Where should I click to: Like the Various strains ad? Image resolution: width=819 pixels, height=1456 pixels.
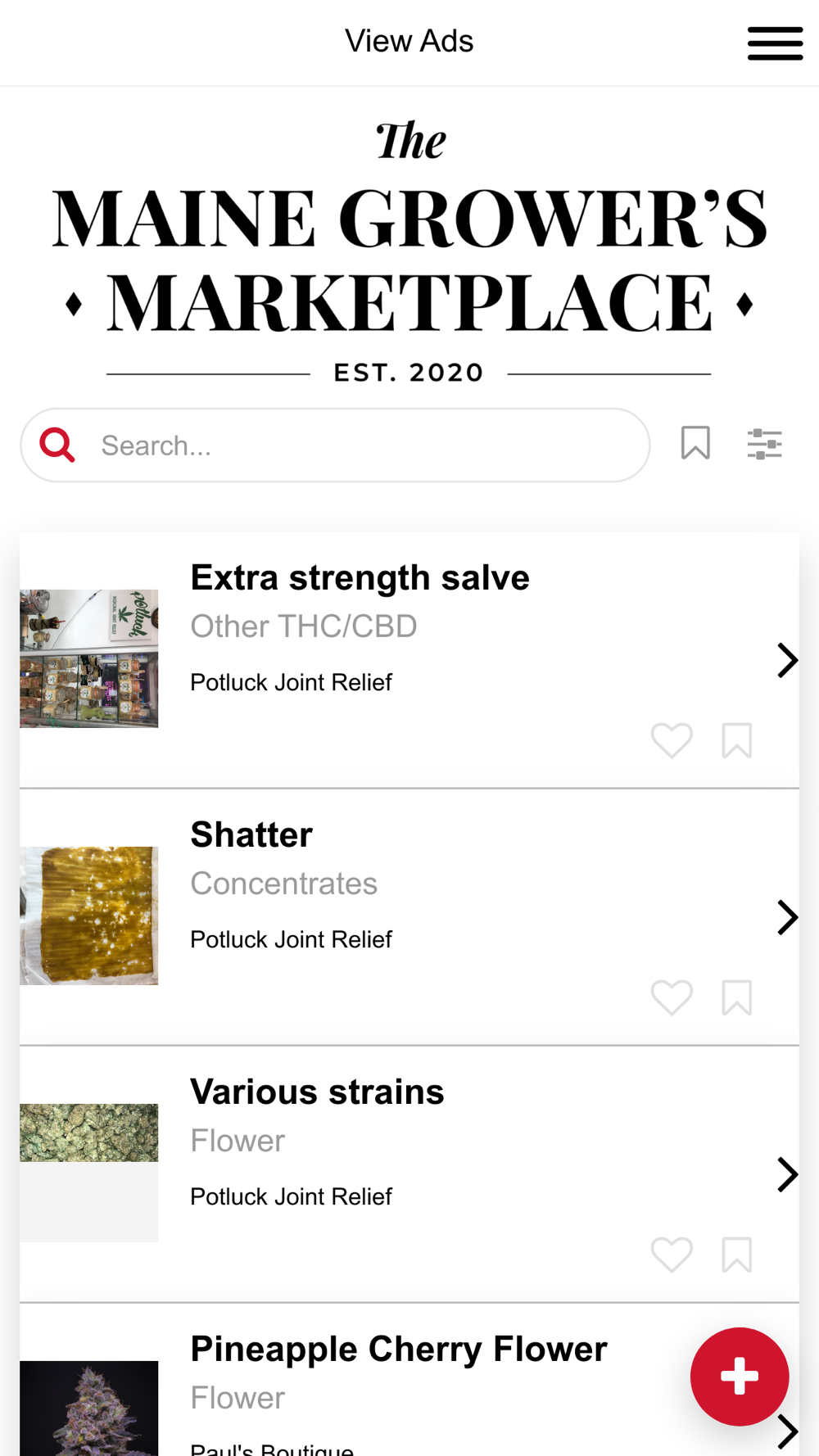point(672,1255)
